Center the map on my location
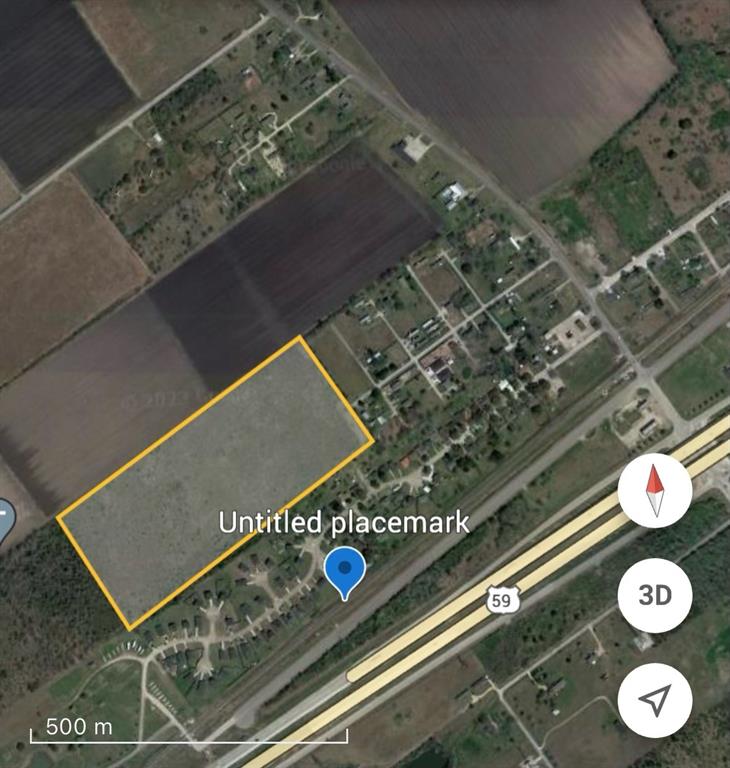The image size is (730, 768). point(655,700)
